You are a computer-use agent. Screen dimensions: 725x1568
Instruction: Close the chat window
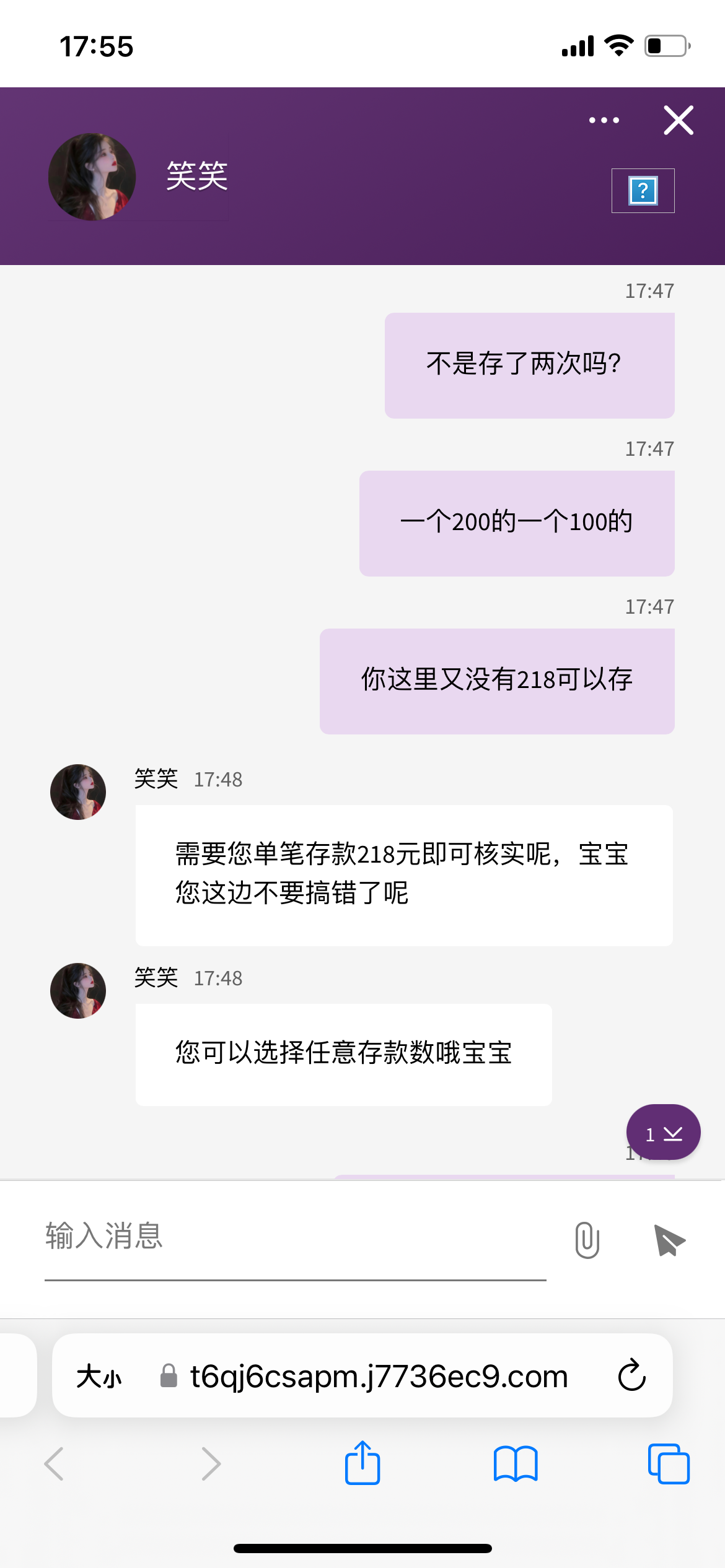[x=679, y=120]
